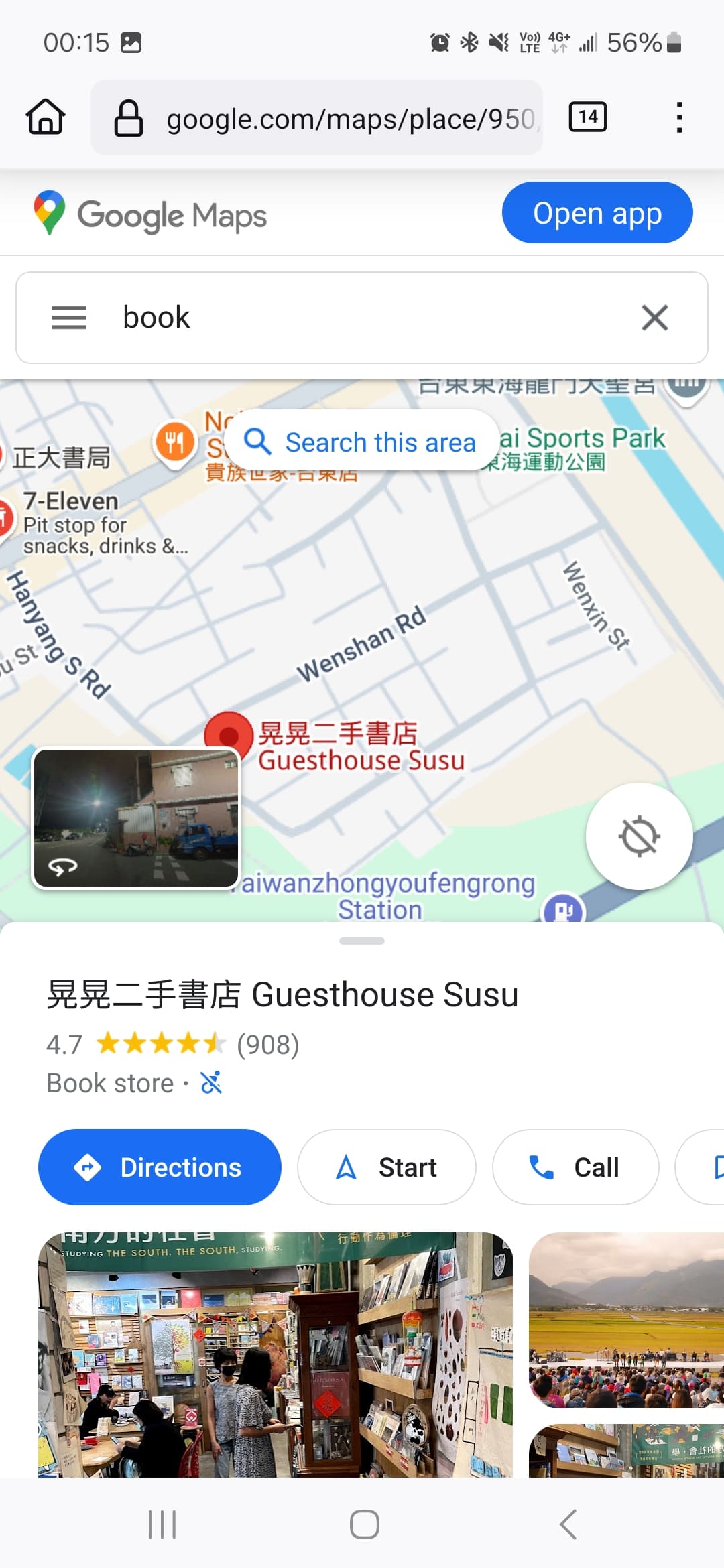724x1568 pixels.
Task: Start navigation to Guesthouse Susu
Action: 387,1167
